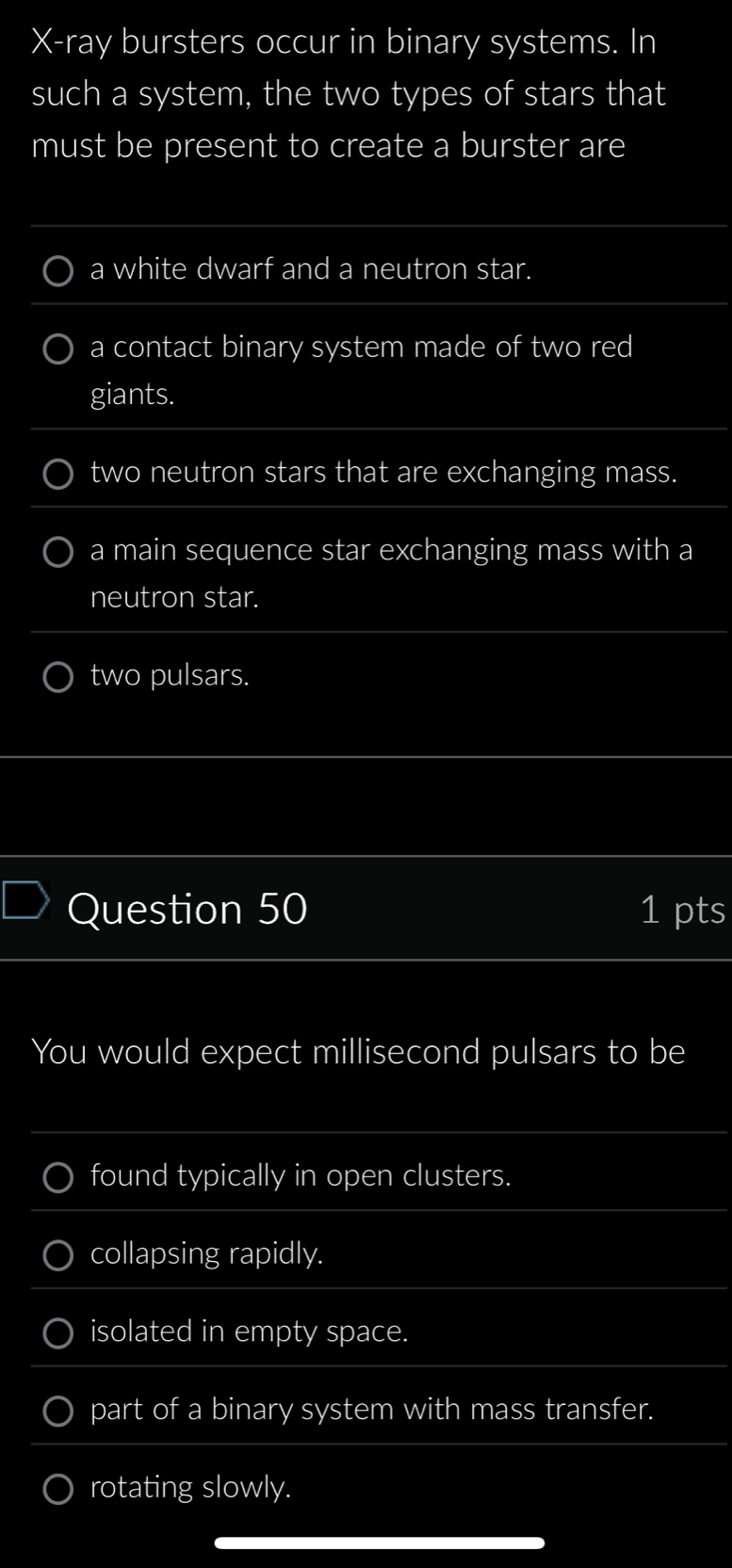Pick 'isolated in empty space'
Screen dimensions: 732x1568
58,1334
